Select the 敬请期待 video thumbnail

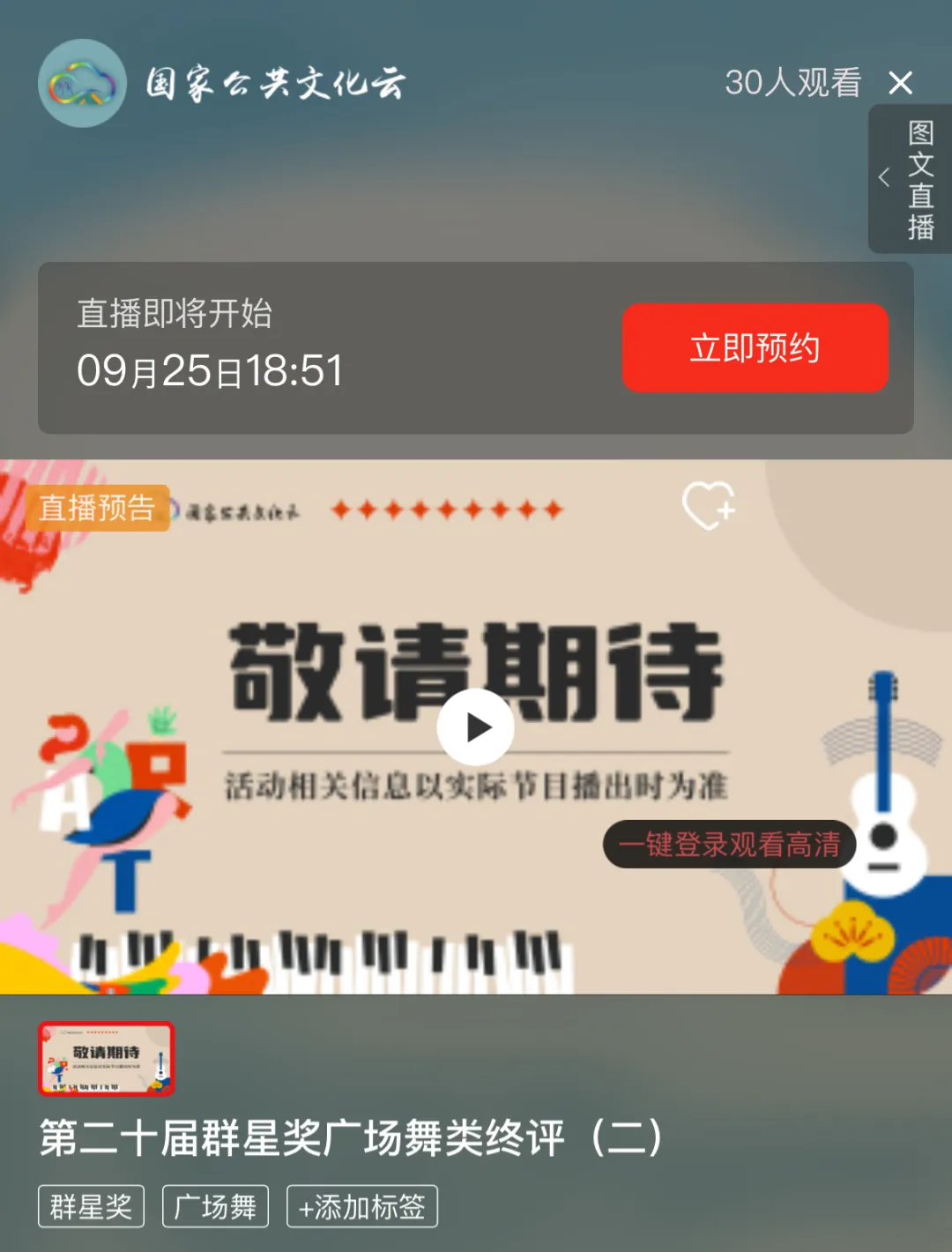106,1058
